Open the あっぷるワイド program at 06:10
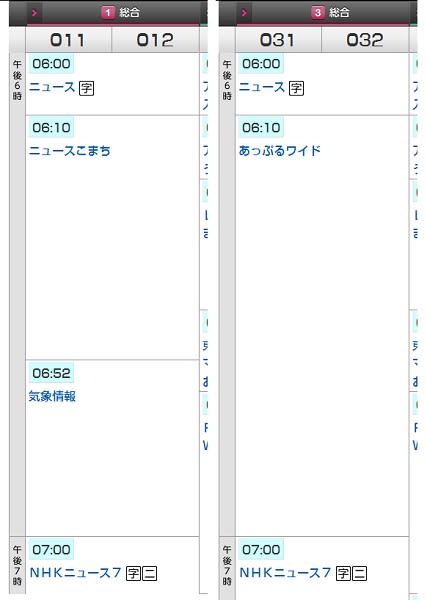 pyautogui.click(x=280, y=151)
